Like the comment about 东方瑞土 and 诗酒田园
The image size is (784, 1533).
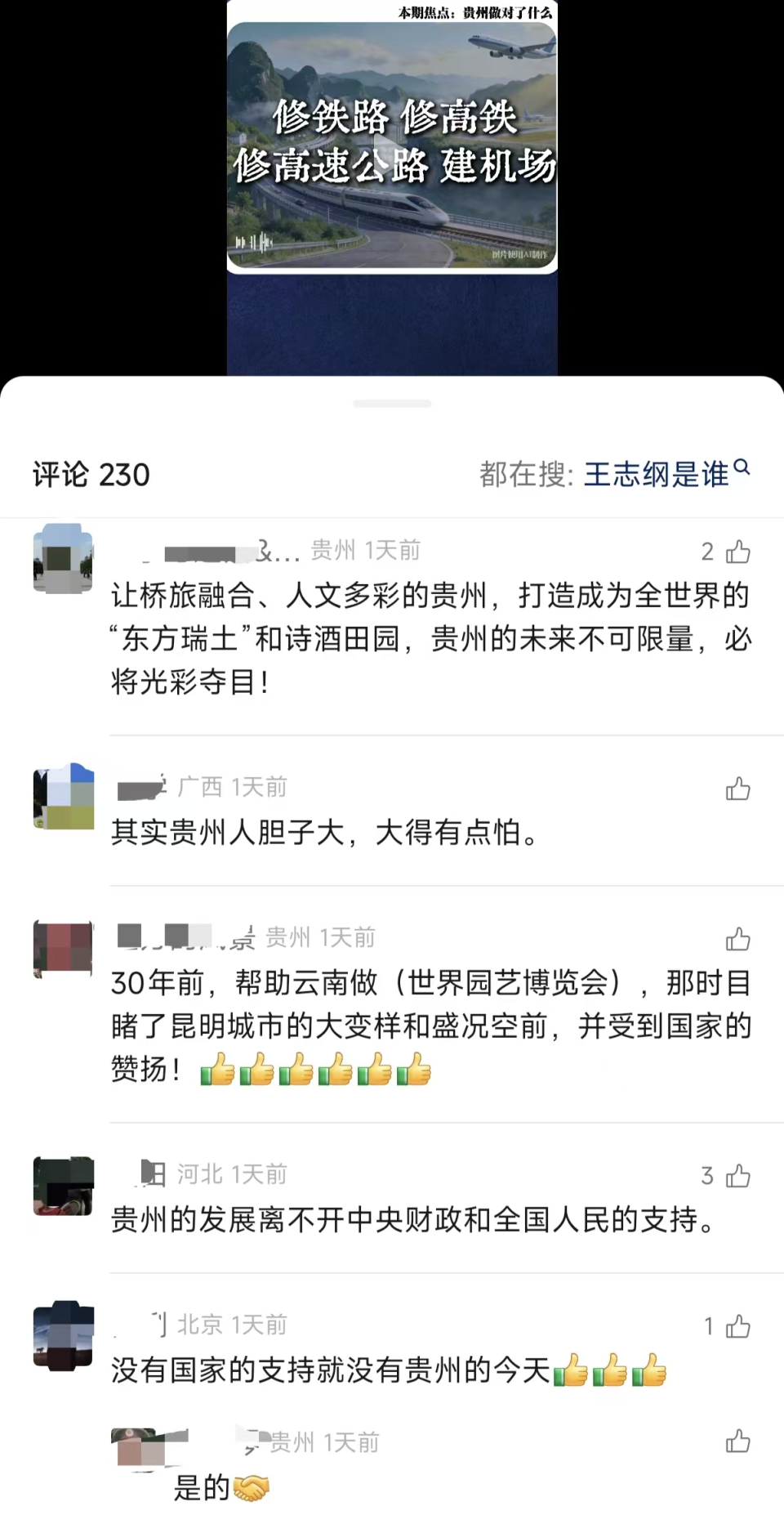click(737, 552)
